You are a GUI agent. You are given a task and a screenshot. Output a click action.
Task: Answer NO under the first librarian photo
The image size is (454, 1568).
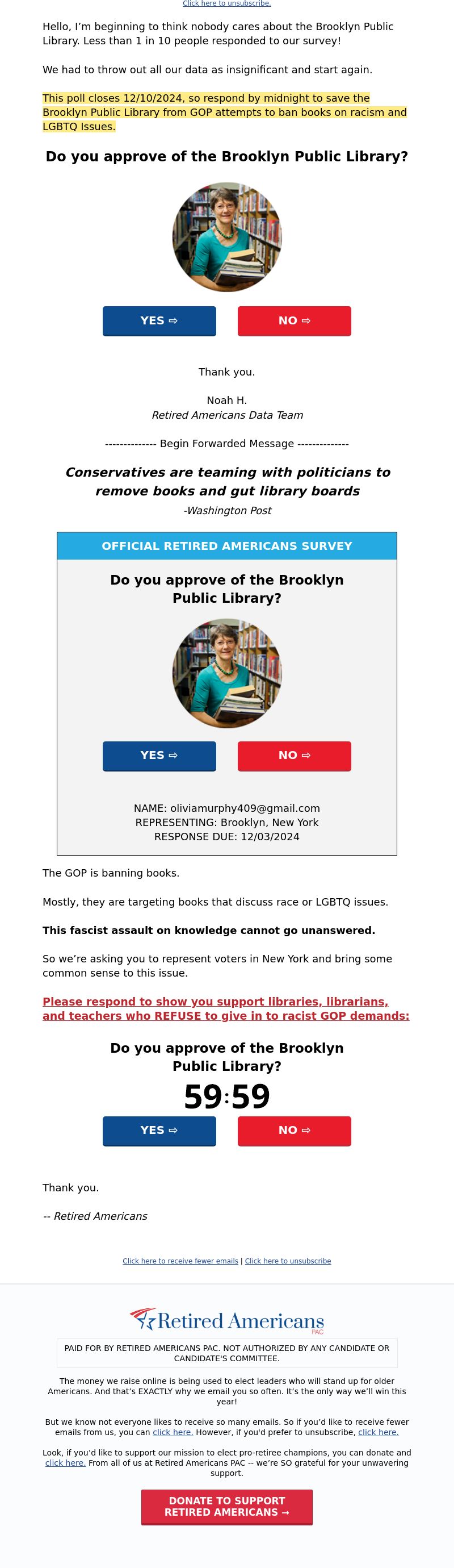tap(294, 321)
